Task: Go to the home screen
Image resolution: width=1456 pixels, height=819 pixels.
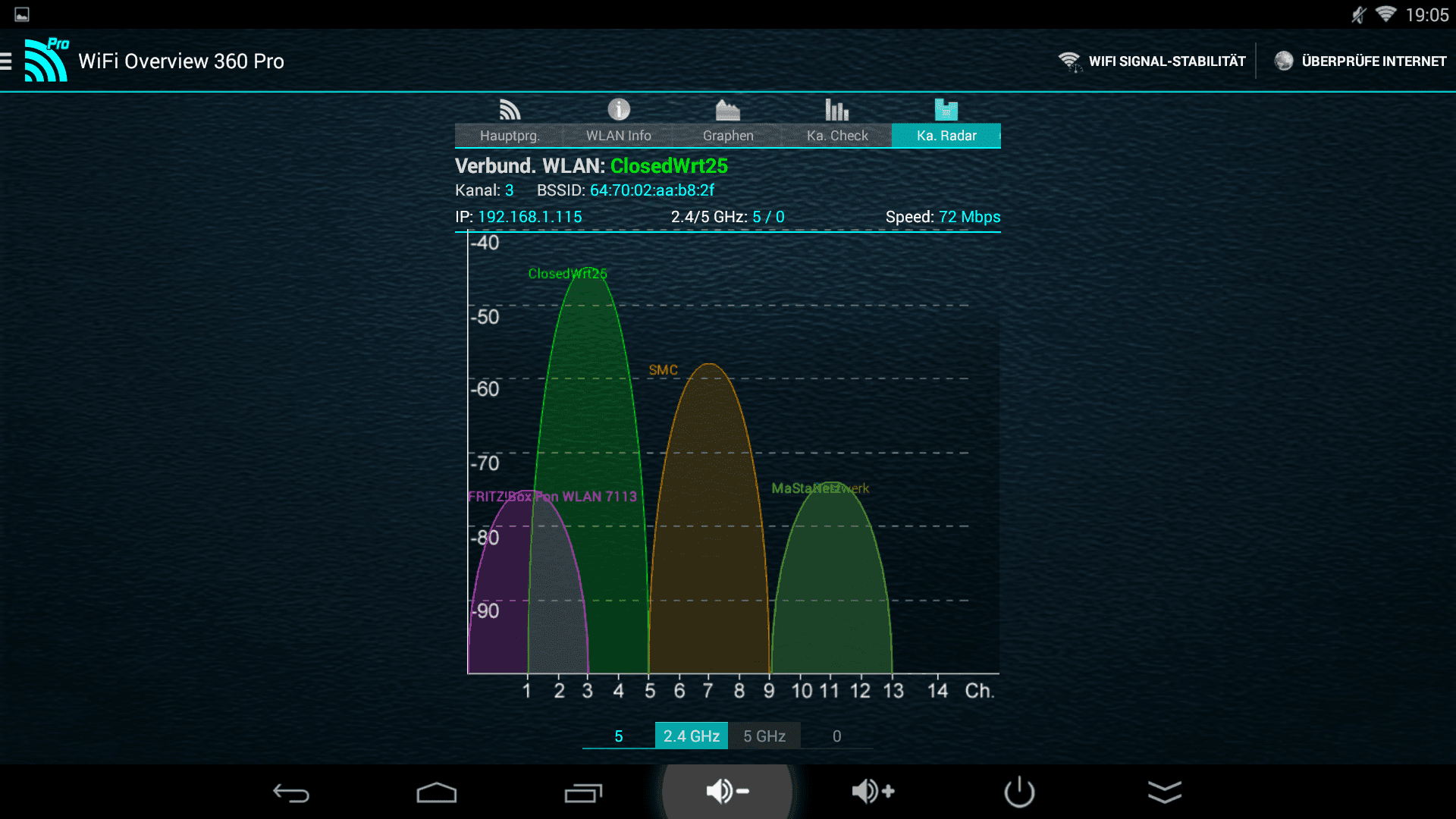Action: click(x=437, y=792)
